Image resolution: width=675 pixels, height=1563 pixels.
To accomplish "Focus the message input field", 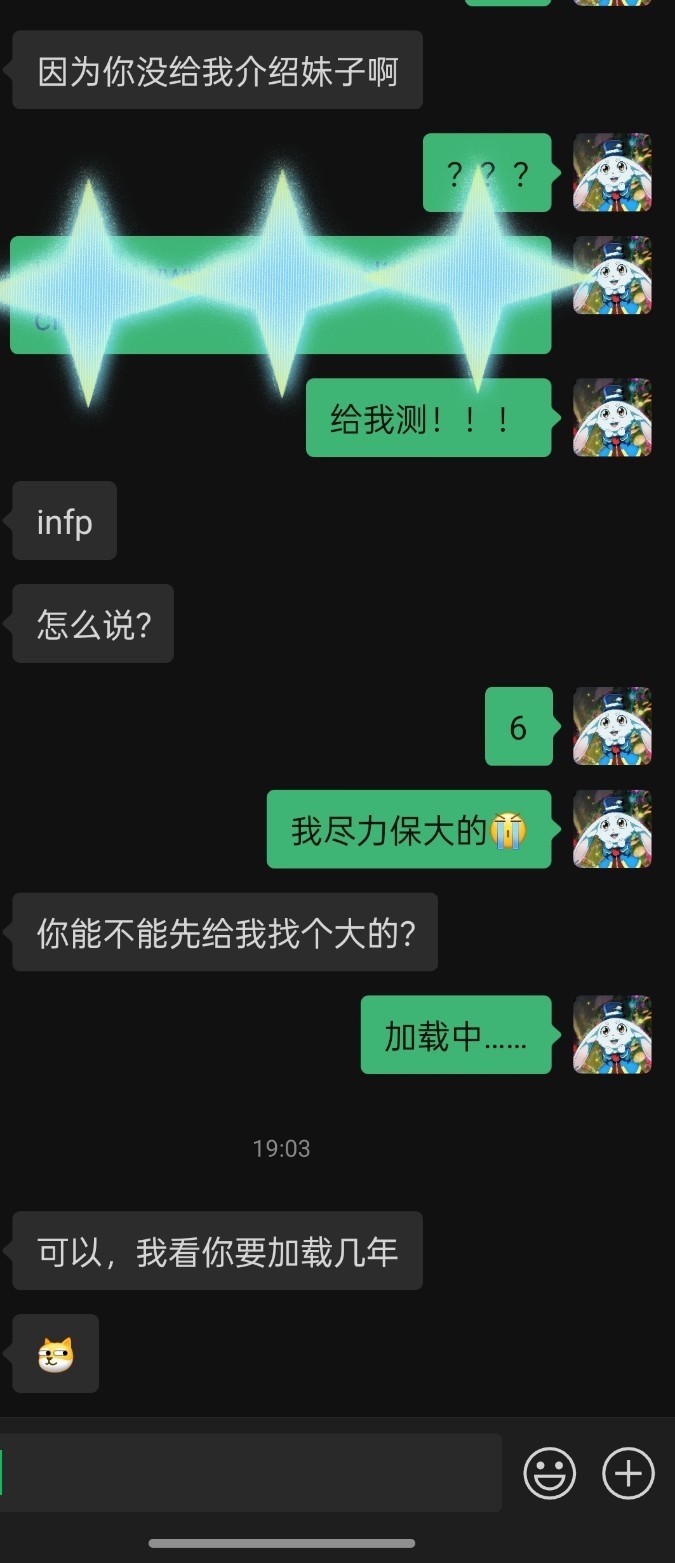I will click(250, 1473).
